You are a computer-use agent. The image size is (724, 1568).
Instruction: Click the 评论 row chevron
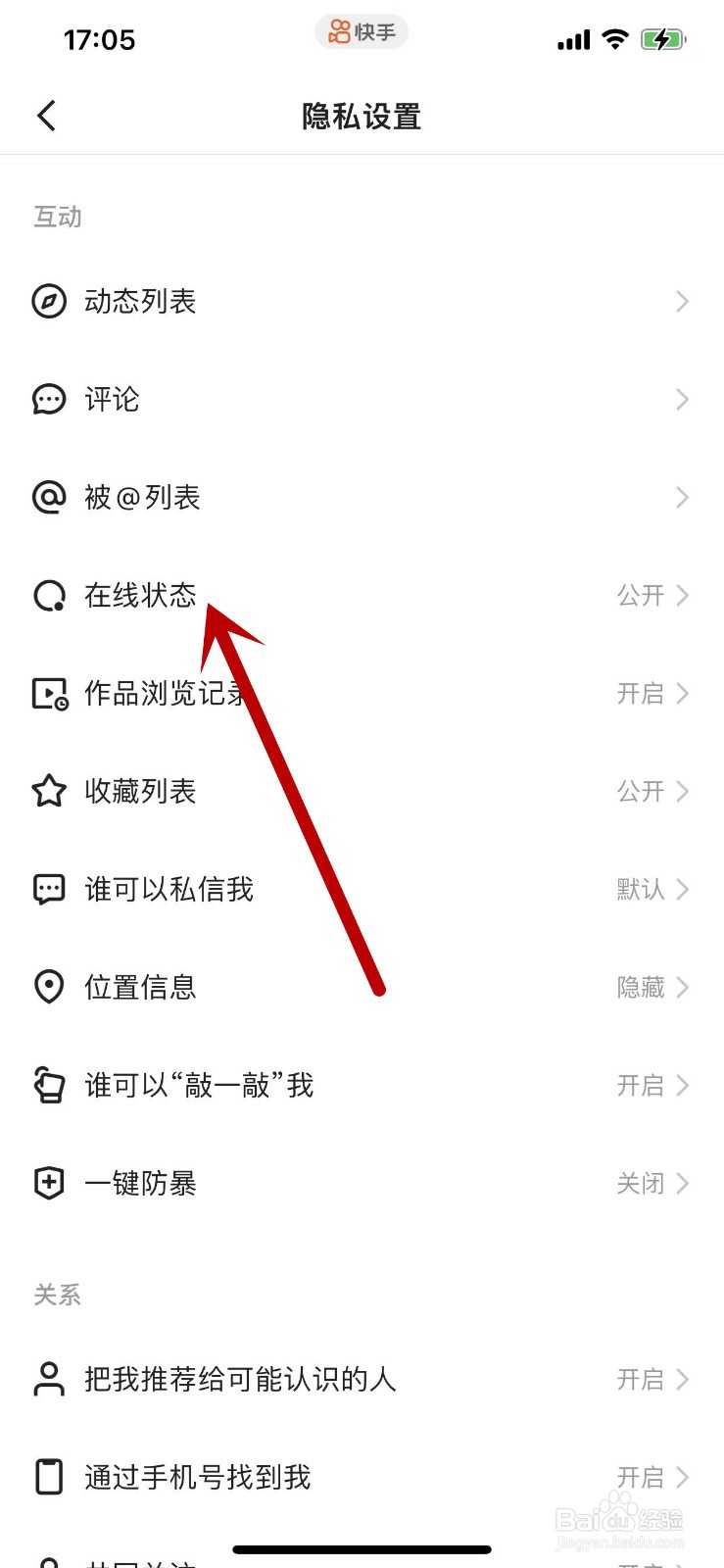tap(683, 399)
